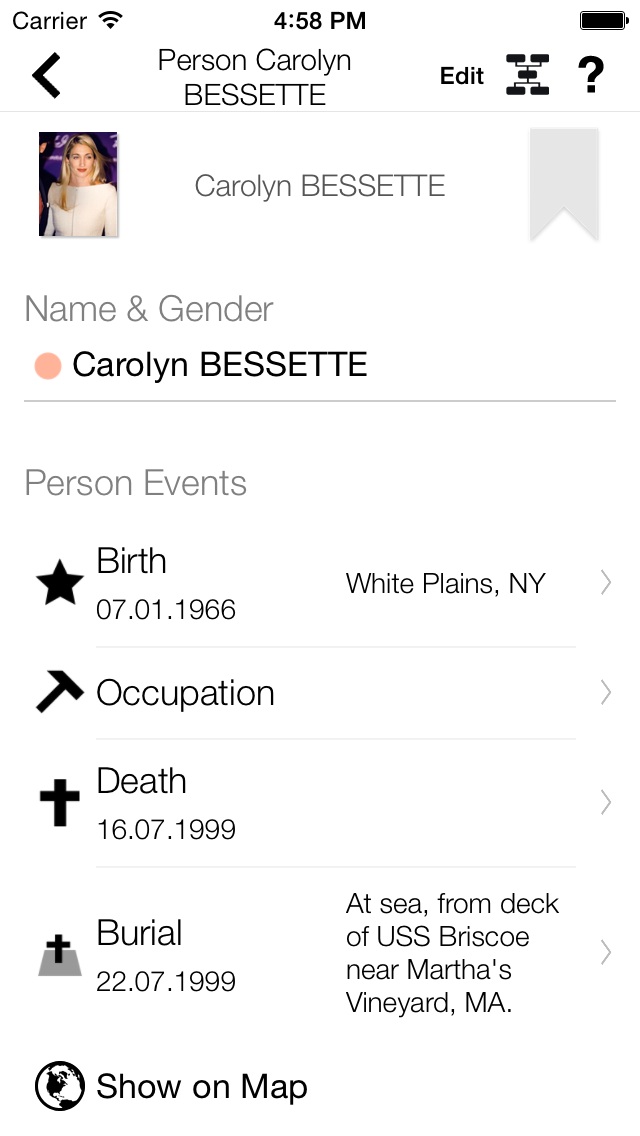Open the family tree chart icon
Screen dimensions: 640x1136
[x=527, y=75]
